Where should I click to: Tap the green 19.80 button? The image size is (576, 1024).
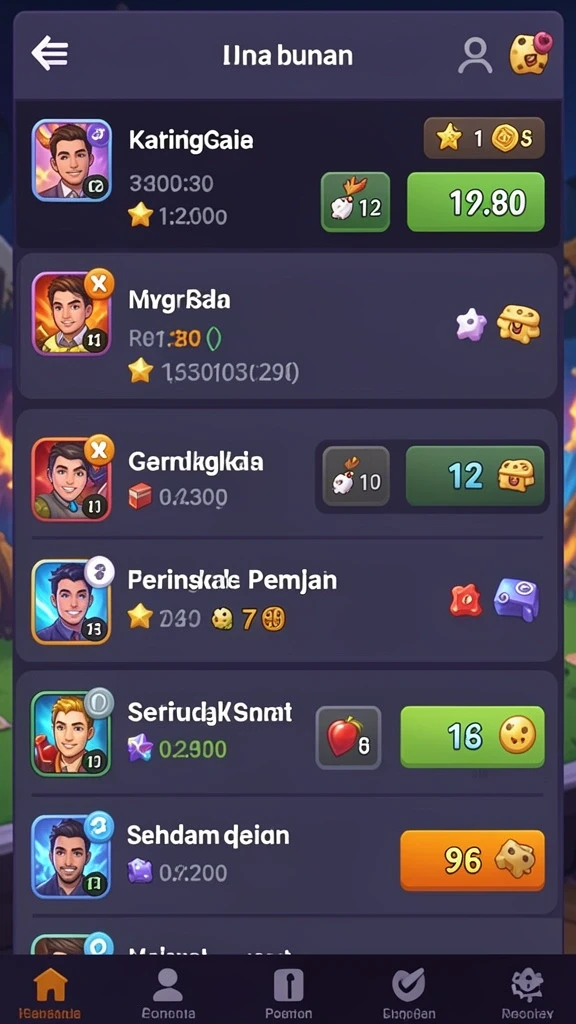475,202
